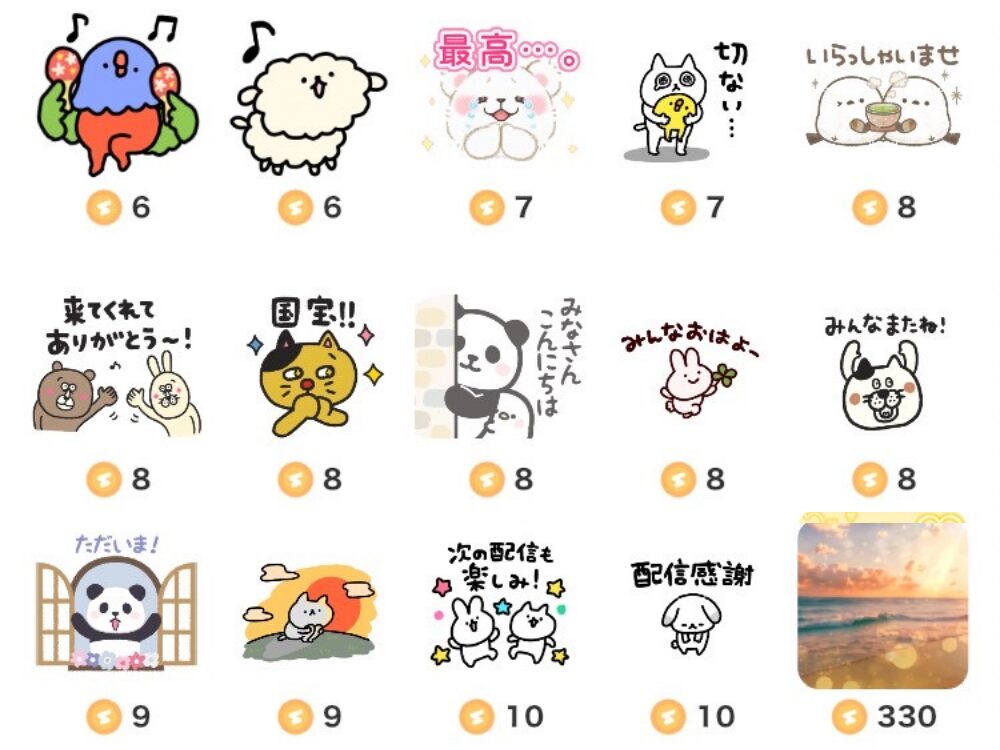Pick the みんなおはよー rabbit sticker
Image resolution: width=1000 pixels, height=750 pixels.
[x=690, y=370]
